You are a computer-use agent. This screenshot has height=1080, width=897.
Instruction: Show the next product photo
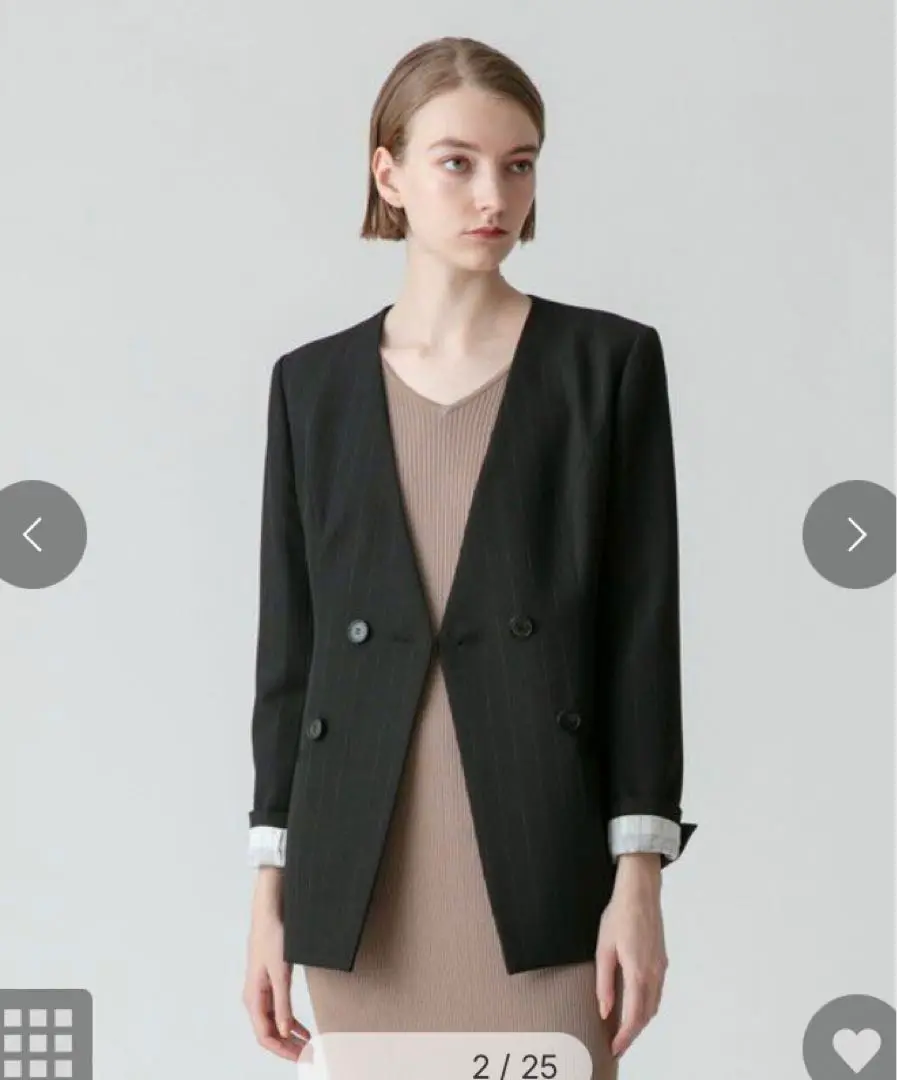pos(854,534)
